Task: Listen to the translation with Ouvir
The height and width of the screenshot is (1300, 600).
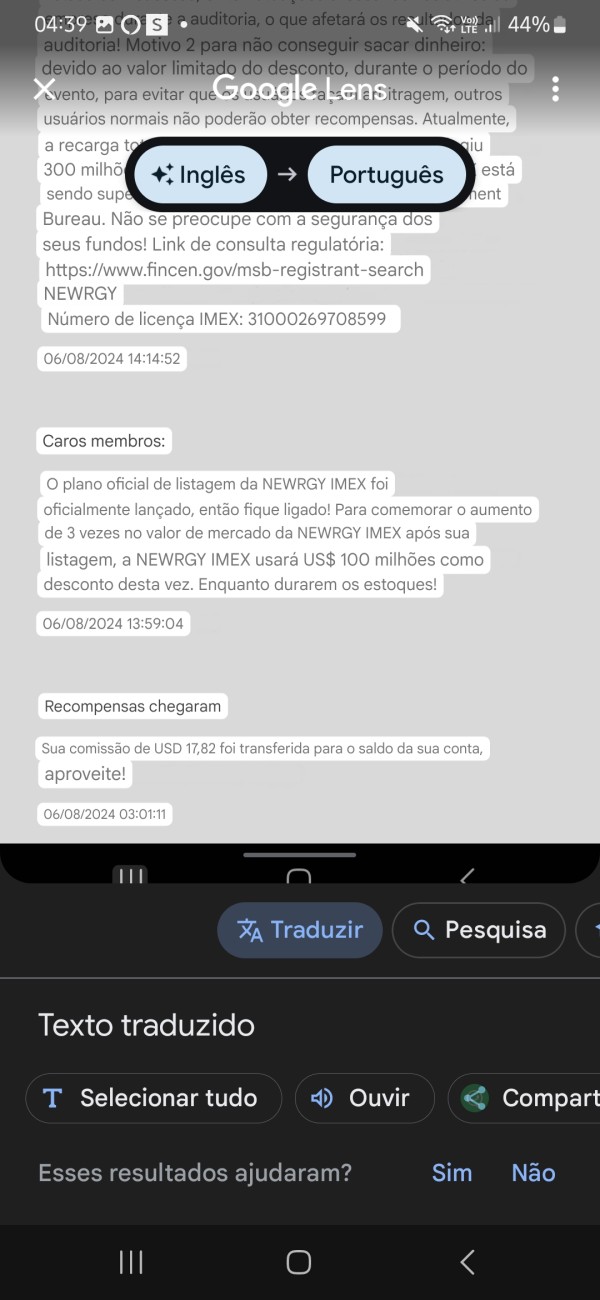Action: [x=364, y=1098]
